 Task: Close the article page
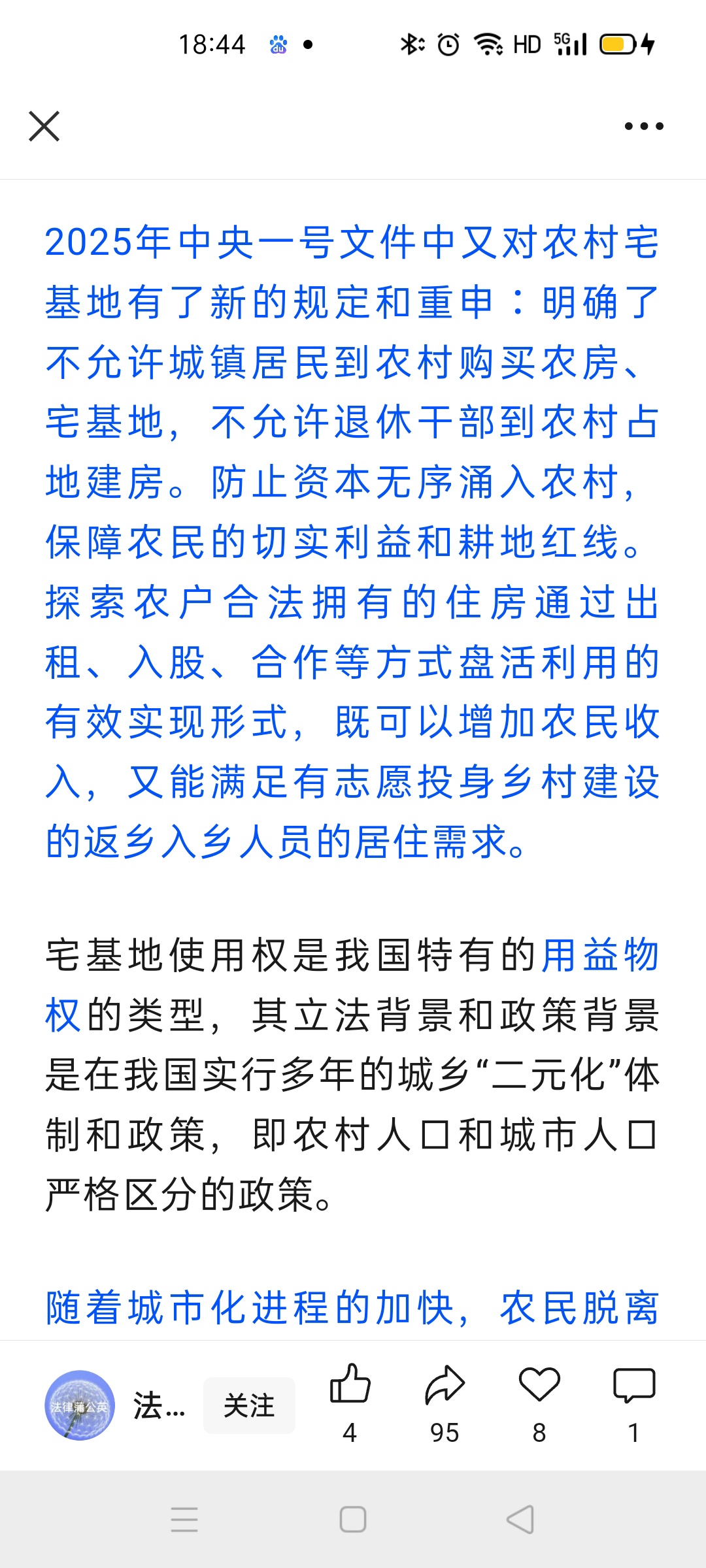44,126
